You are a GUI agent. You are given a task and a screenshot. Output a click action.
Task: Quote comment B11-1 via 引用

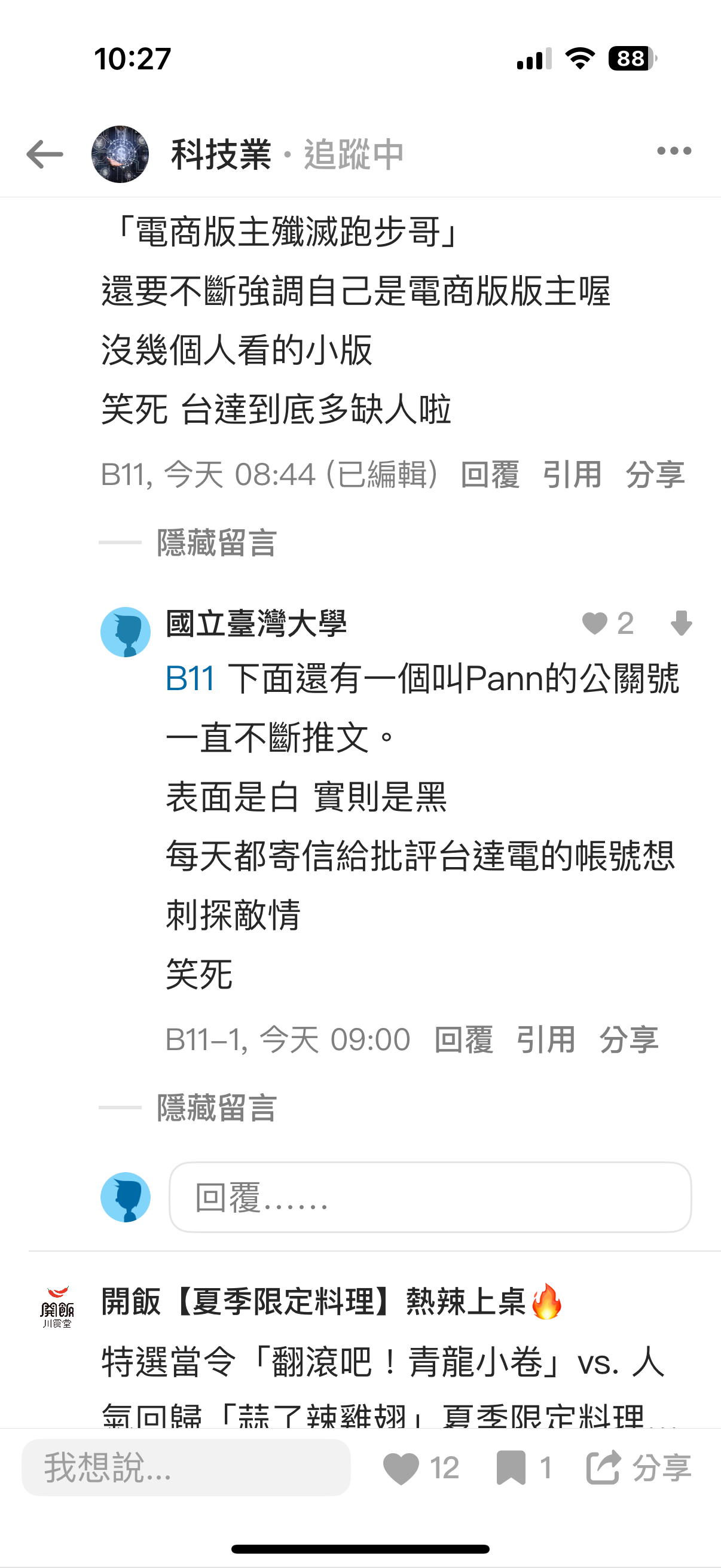point(546,1039)
